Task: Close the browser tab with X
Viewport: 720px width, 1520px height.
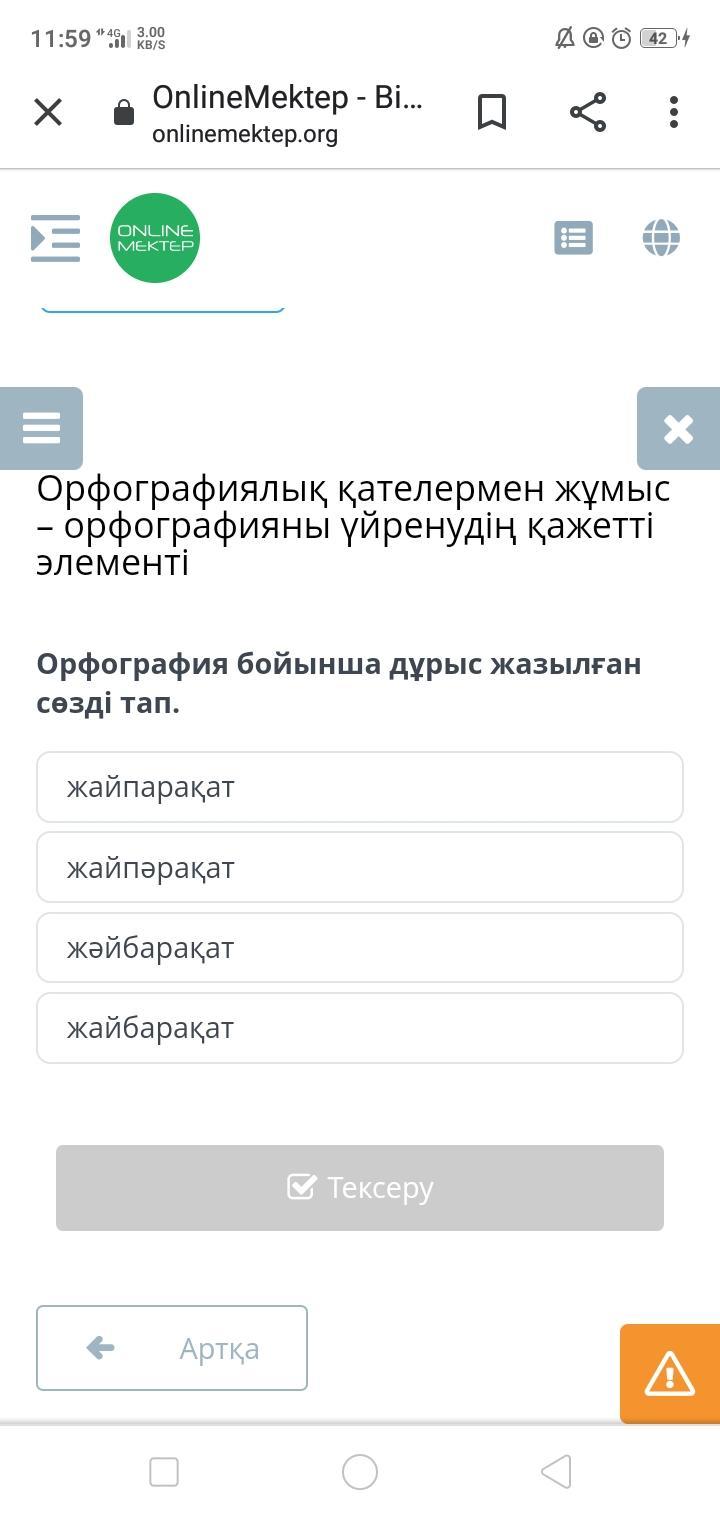Action: coord(48,112)
